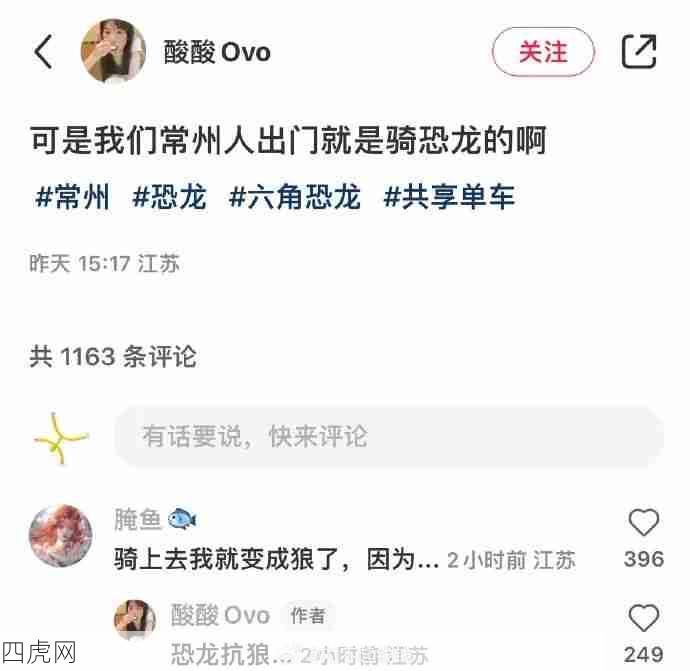This screenshot has width=690, height=671.
Task: Open 腌鱼's profile avatar
Action: pyautogui.click(x=62, y=537)
